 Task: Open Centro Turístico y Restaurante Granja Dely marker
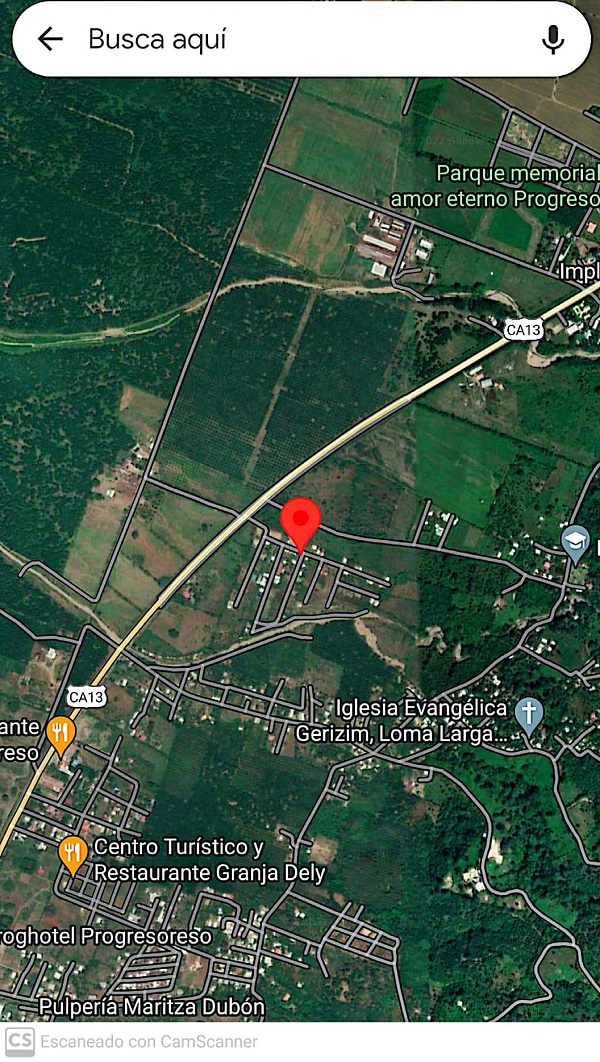(x=72, y=855)
